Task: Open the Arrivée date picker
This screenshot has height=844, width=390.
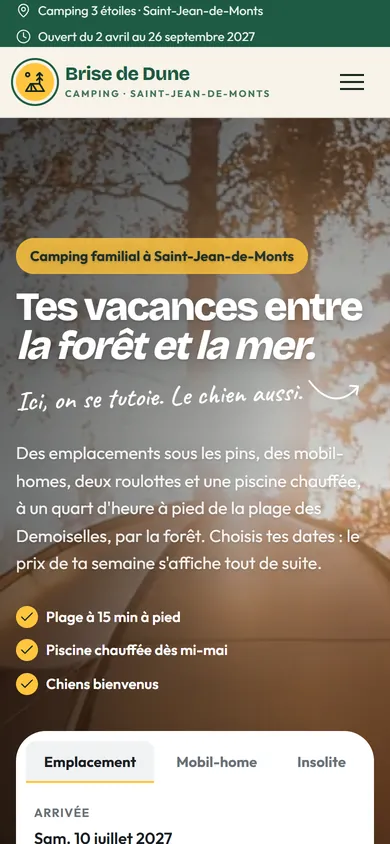Action: (x=195, y=825)
